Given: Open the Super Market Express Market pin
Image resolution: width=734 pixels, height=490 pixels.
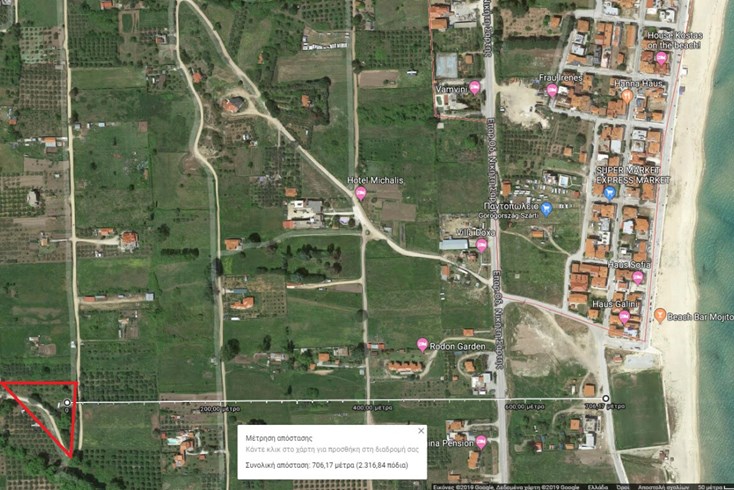Looking at the screenshot, I should tap(610, 191).
